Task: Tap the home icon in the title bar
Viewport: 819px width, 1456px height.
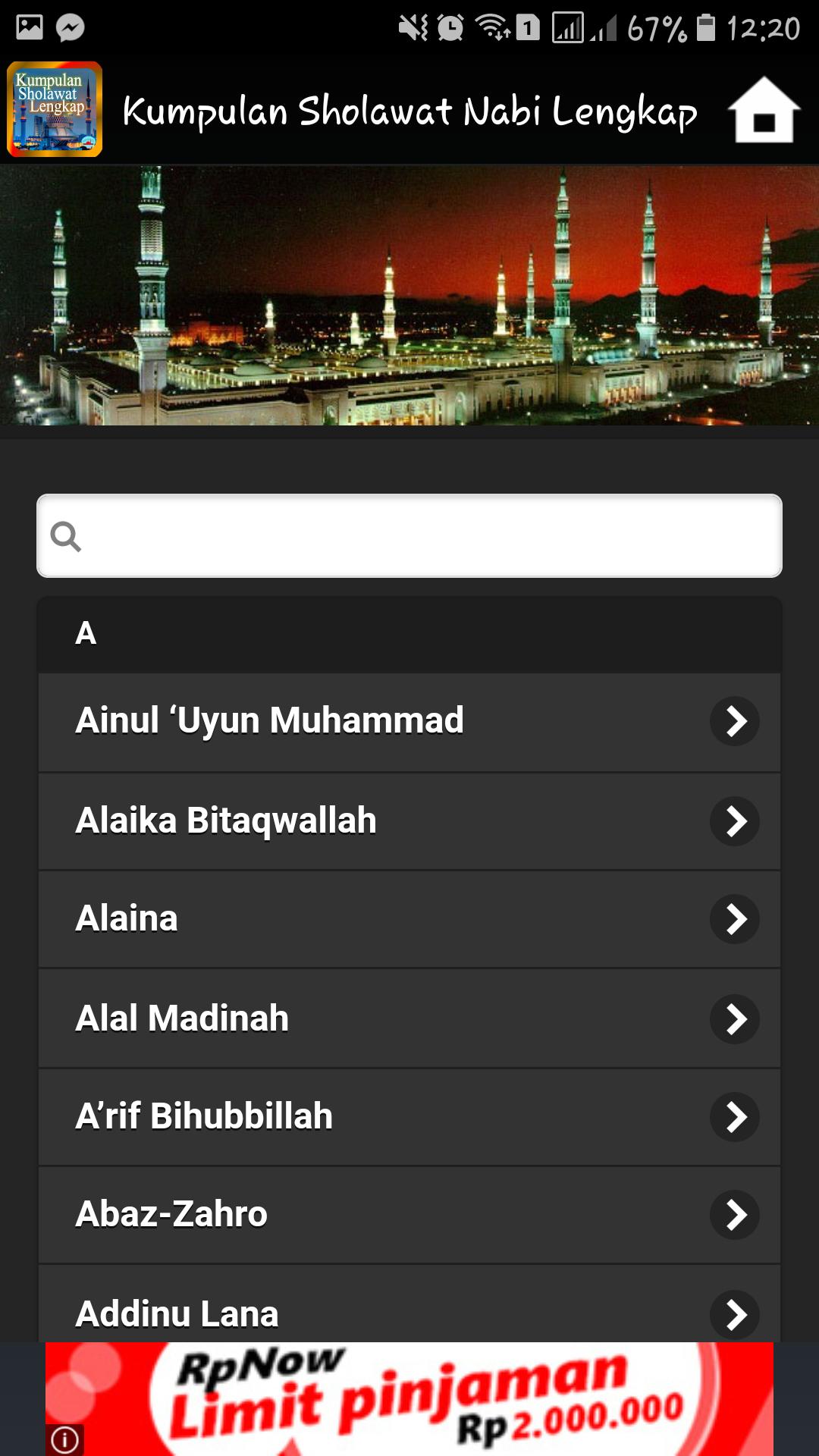Action: 766,111
